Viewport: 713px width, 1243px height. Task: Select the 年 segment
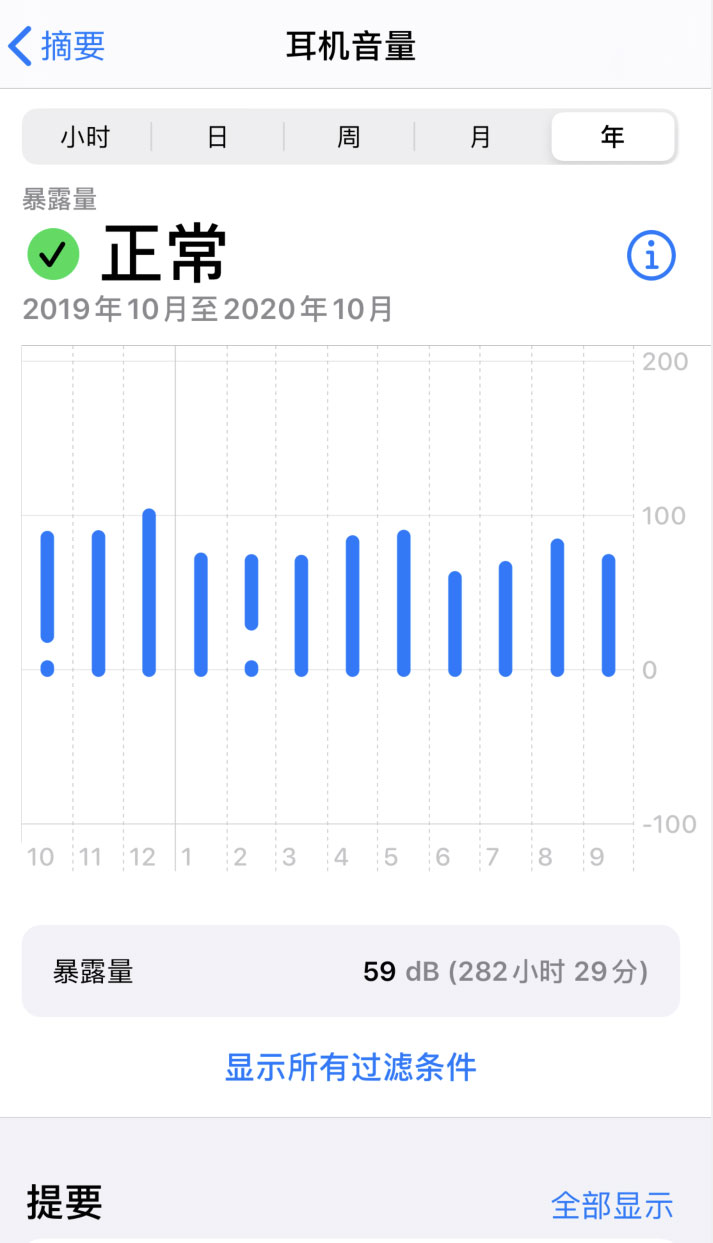pyautogui.click(x=612, y=137)
